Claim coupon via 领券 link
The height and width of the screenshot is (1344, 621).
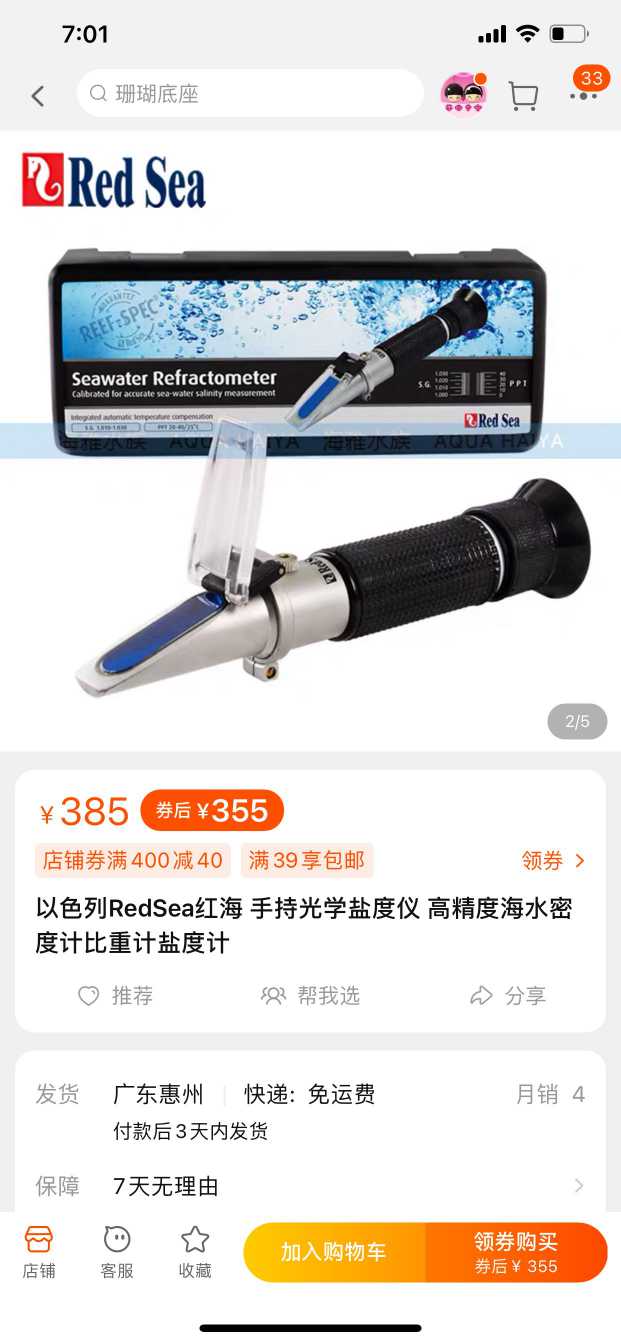(553, 860)
